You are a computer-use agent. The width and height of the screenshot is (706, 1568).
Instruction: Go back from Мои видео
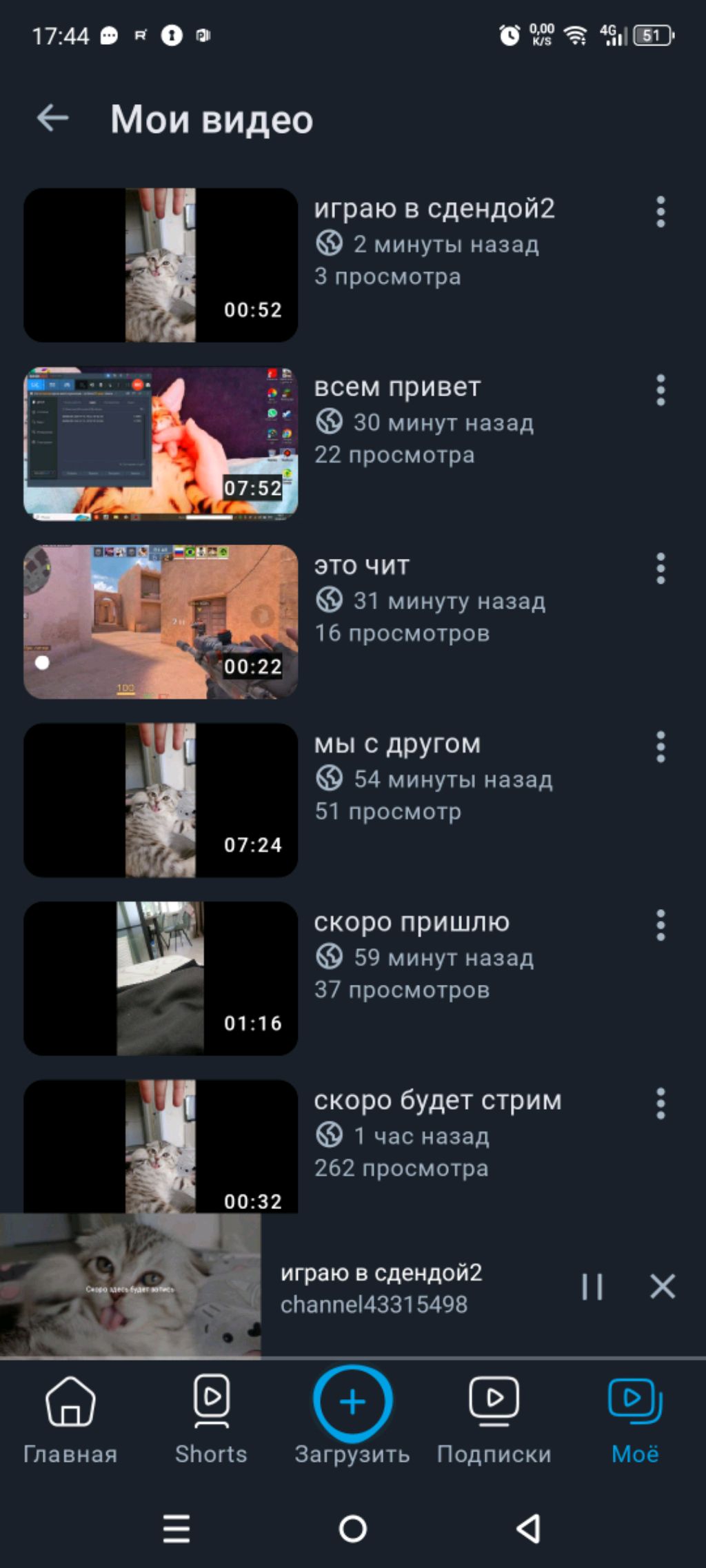(52, 119)
